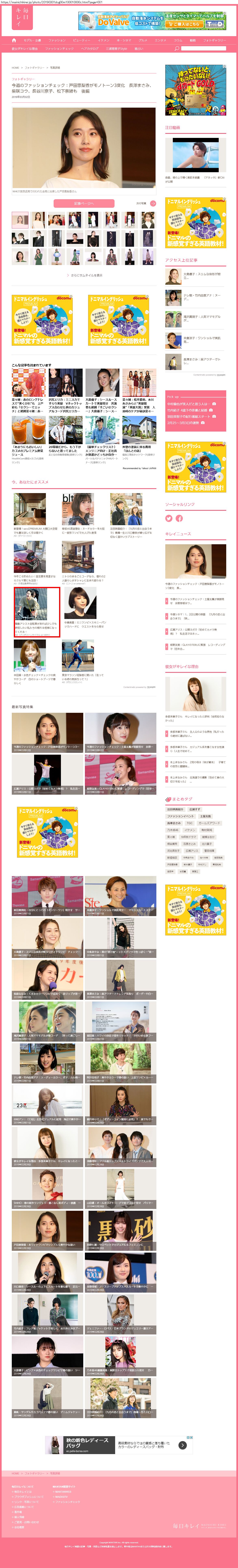Open the 秋の新作レディースバッグ ad arrow
Image resolution: width=238 pixels, height=1568 pixels.
[x=182, y=1445]
